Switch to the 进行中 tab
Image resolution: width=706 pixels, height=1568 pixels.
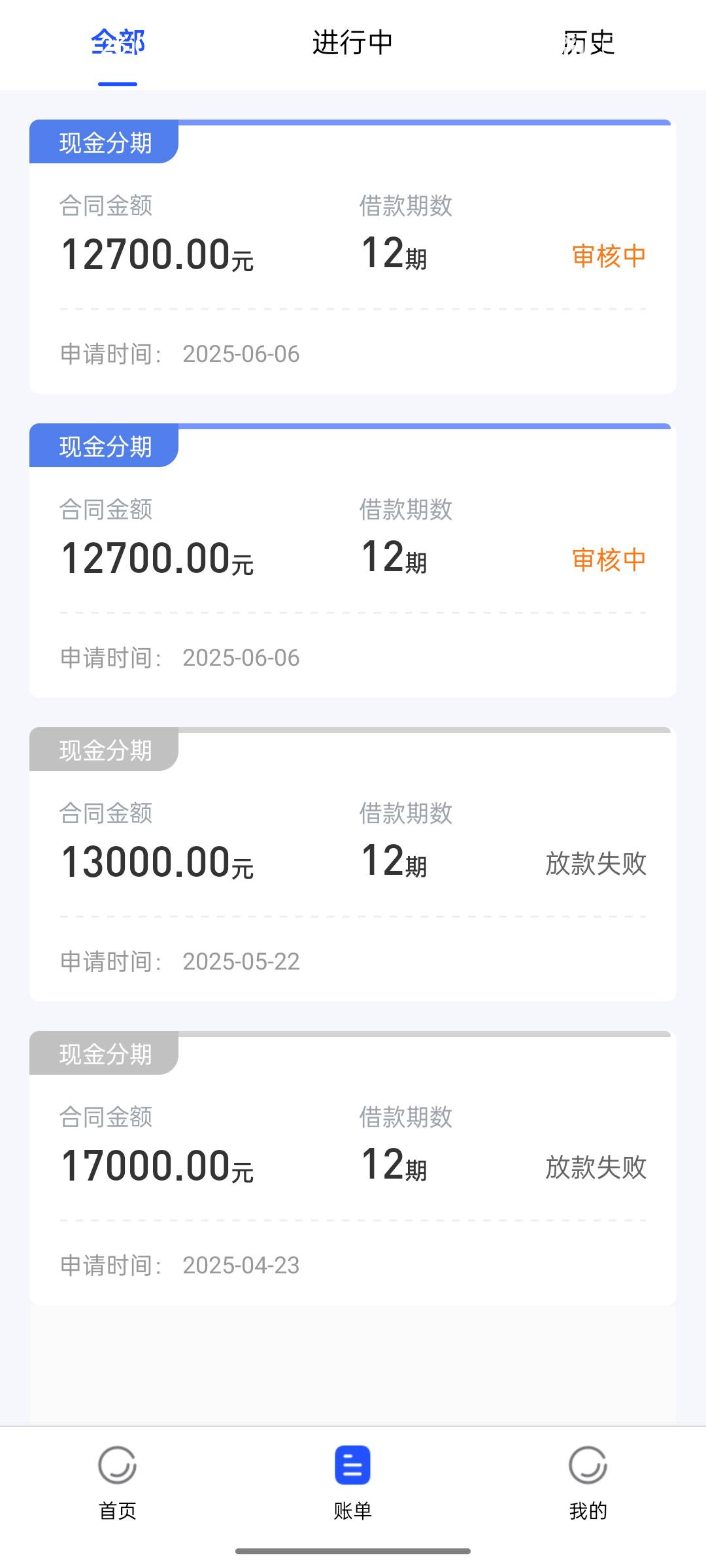pos(352,43)
